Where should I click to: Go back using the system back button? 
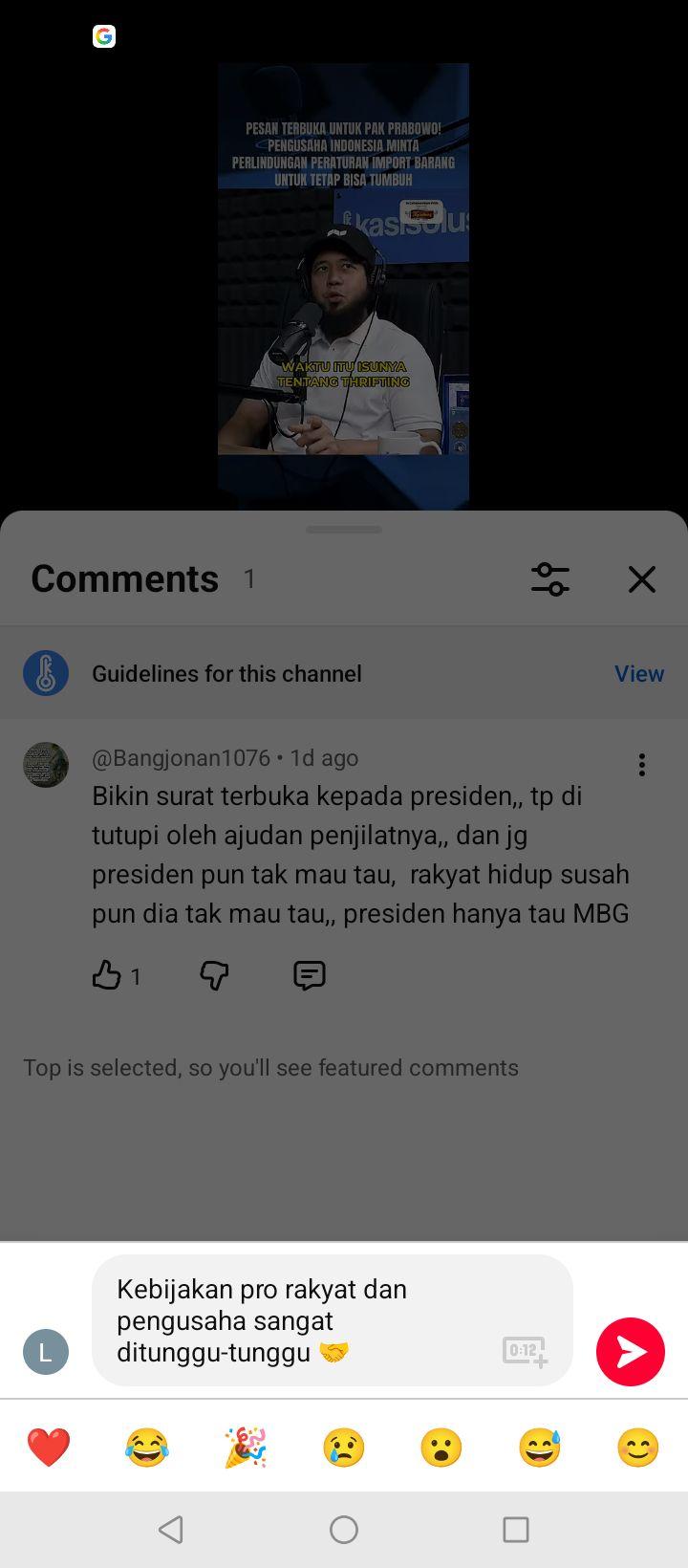(171, 1530)
